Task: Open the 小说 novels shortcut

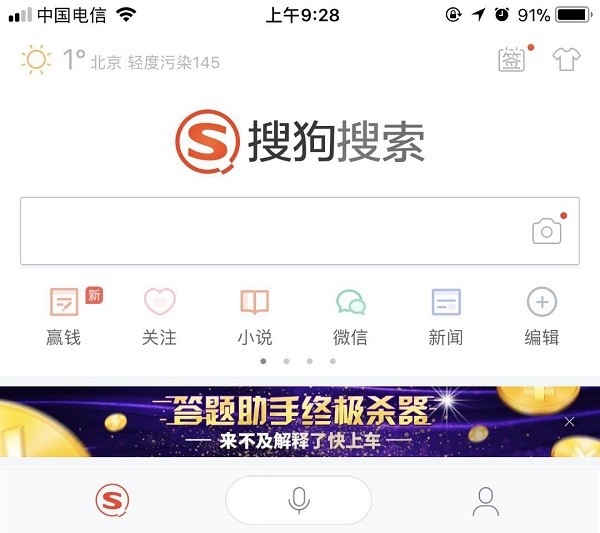Action: 255,315
